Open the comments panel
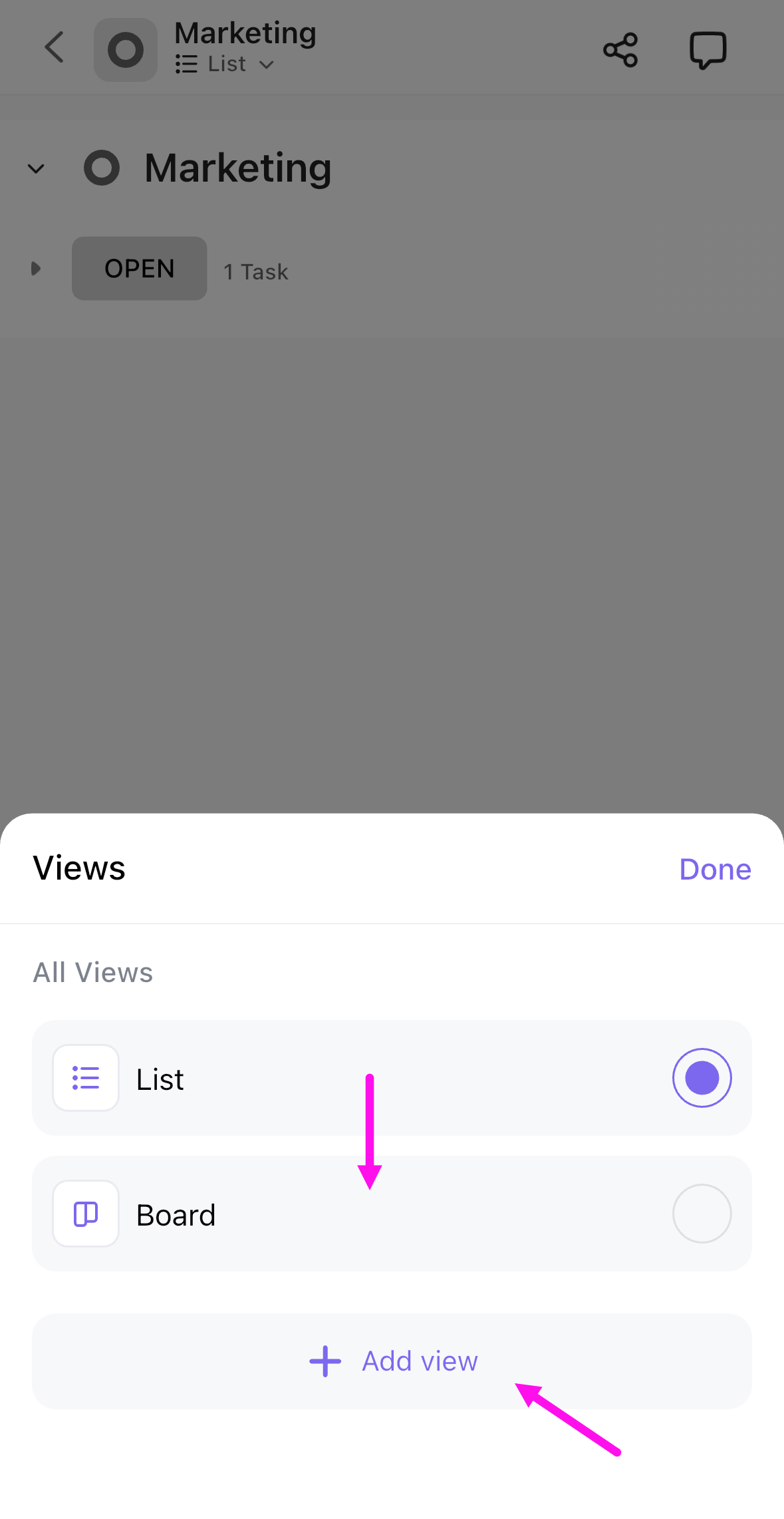This screenshot has height=1519, width=784. 707,49
